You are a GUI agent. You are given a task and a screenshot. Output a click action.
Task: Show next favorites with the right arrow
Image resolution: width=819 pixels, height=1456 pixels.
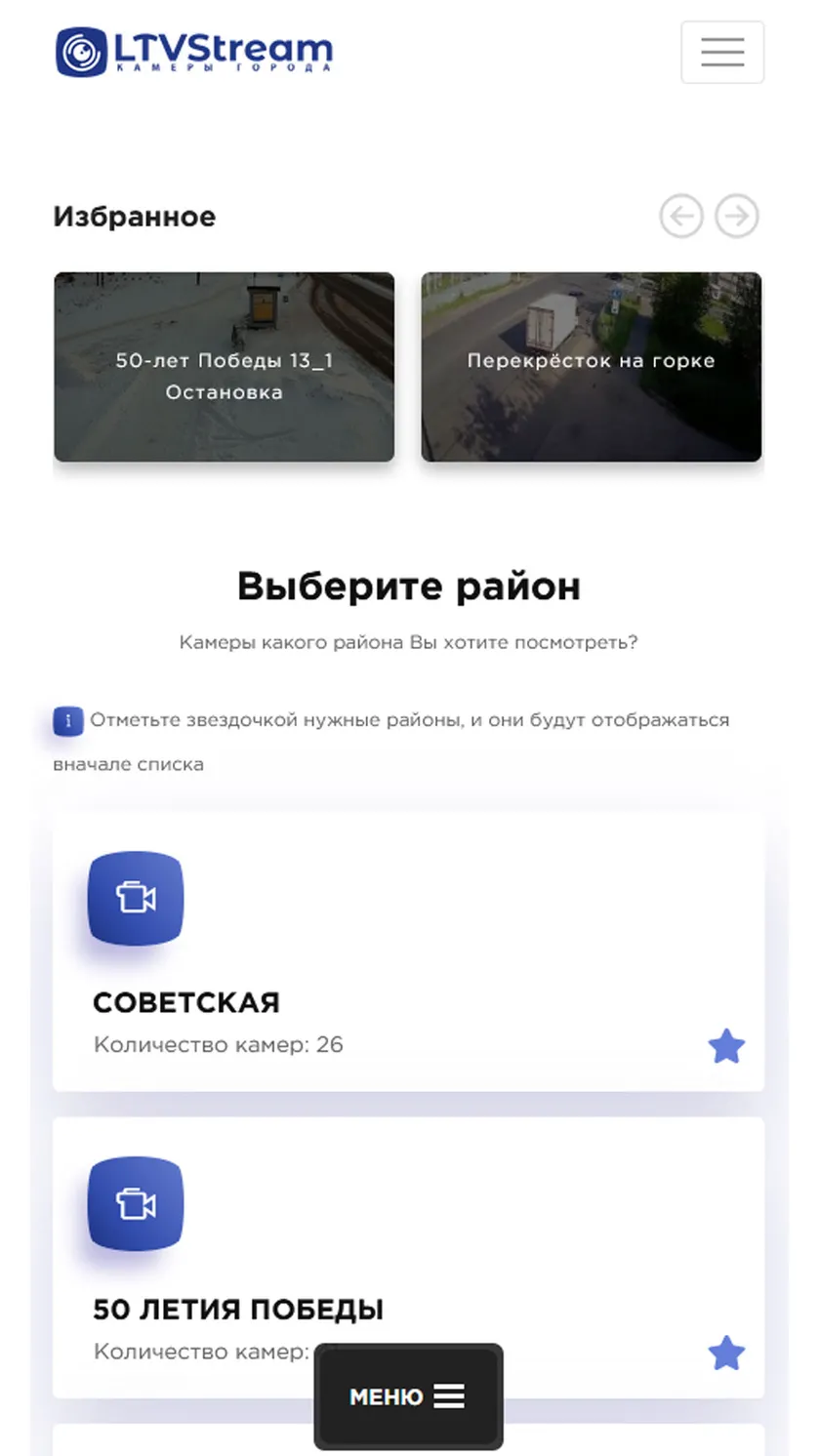pos(737,216)
